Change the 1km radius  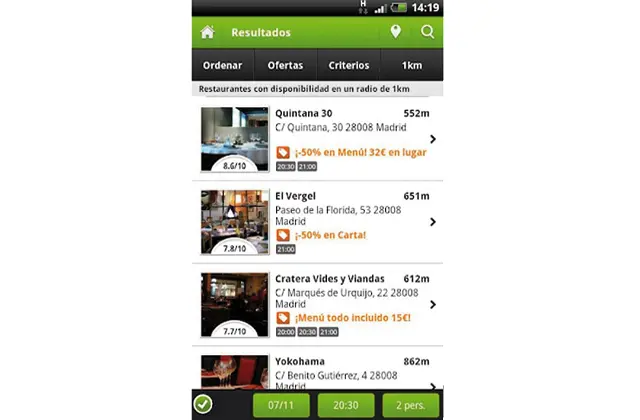[x=411, y=65]
